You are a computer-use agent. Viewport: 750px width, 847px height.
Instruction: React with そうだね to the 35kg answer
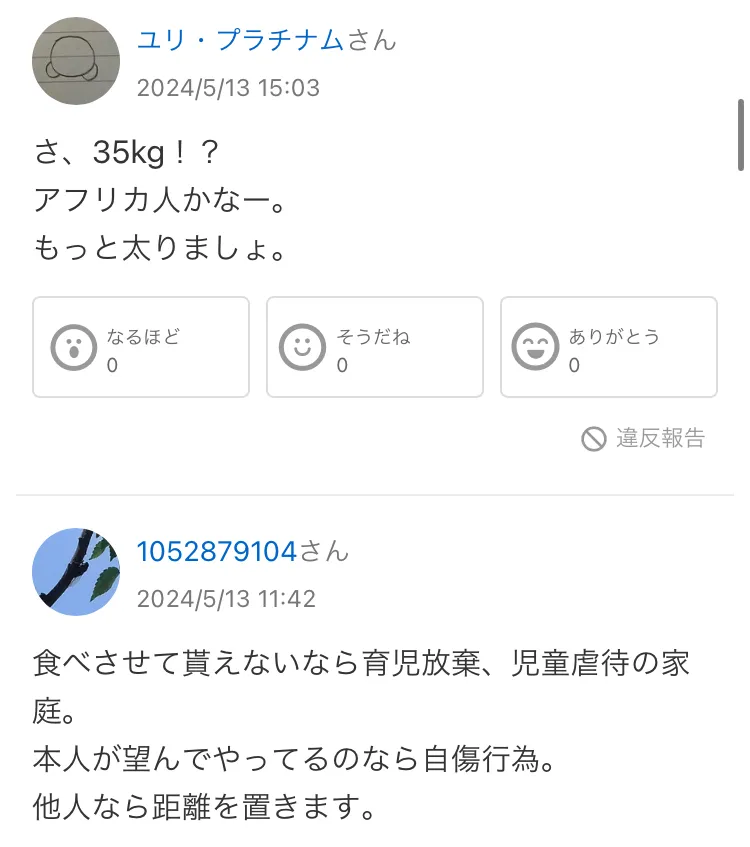tap(375, 347)
